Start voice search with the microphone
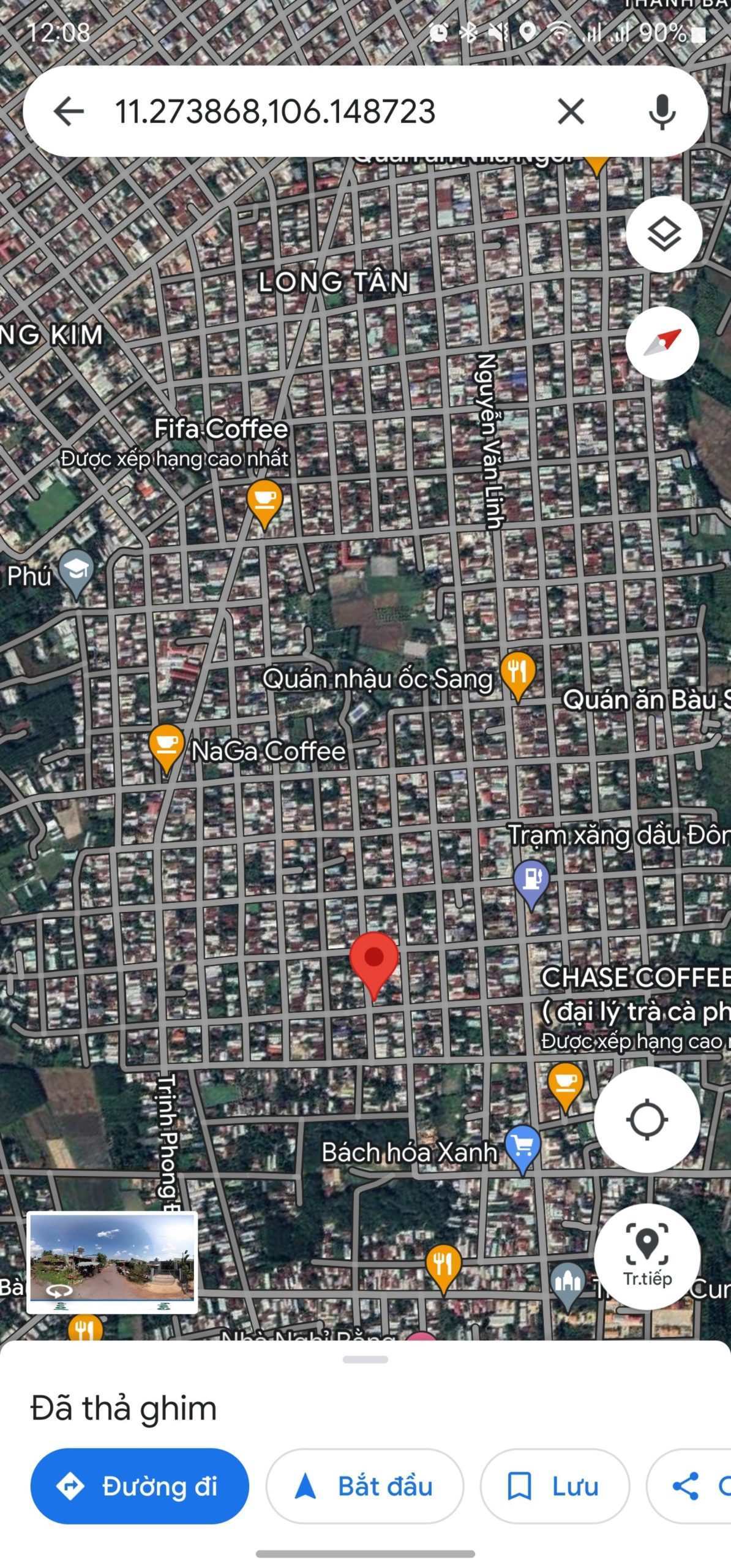Screen dimensions: 731x1568 pos(662,111)
